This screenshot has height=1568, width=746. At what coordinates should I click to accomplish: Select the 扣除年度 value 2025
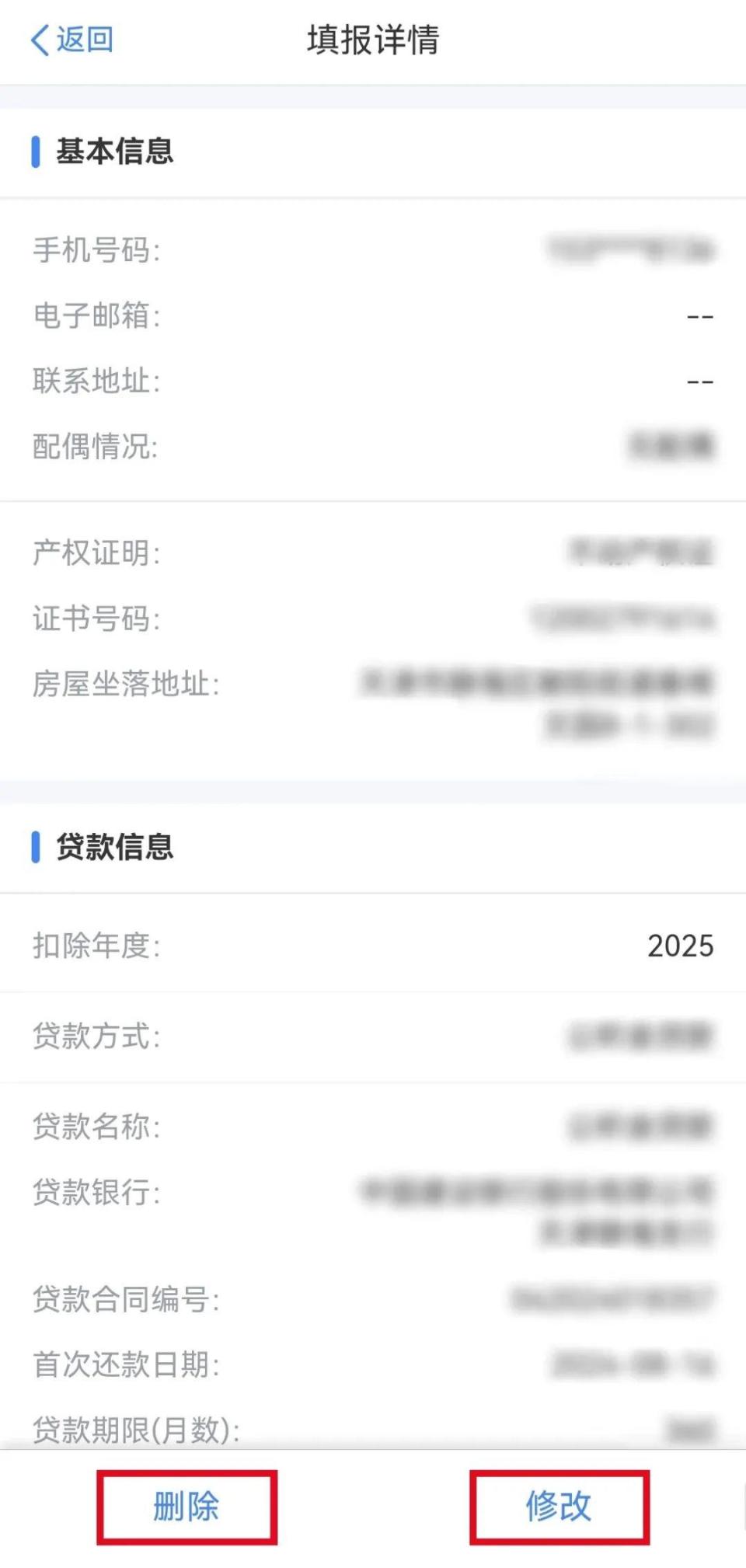[x=680, y=946]
